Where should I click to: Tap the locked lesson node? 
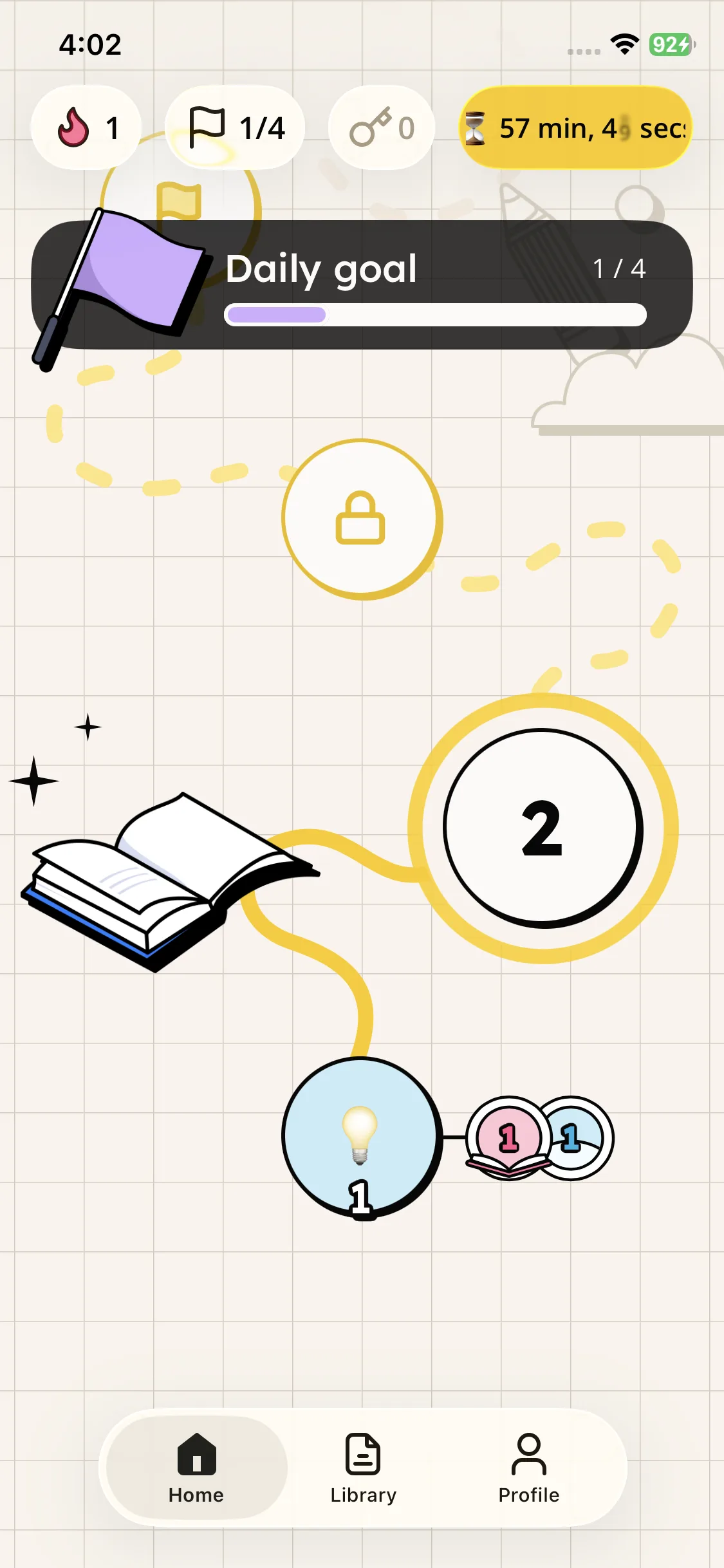[362, 519]
